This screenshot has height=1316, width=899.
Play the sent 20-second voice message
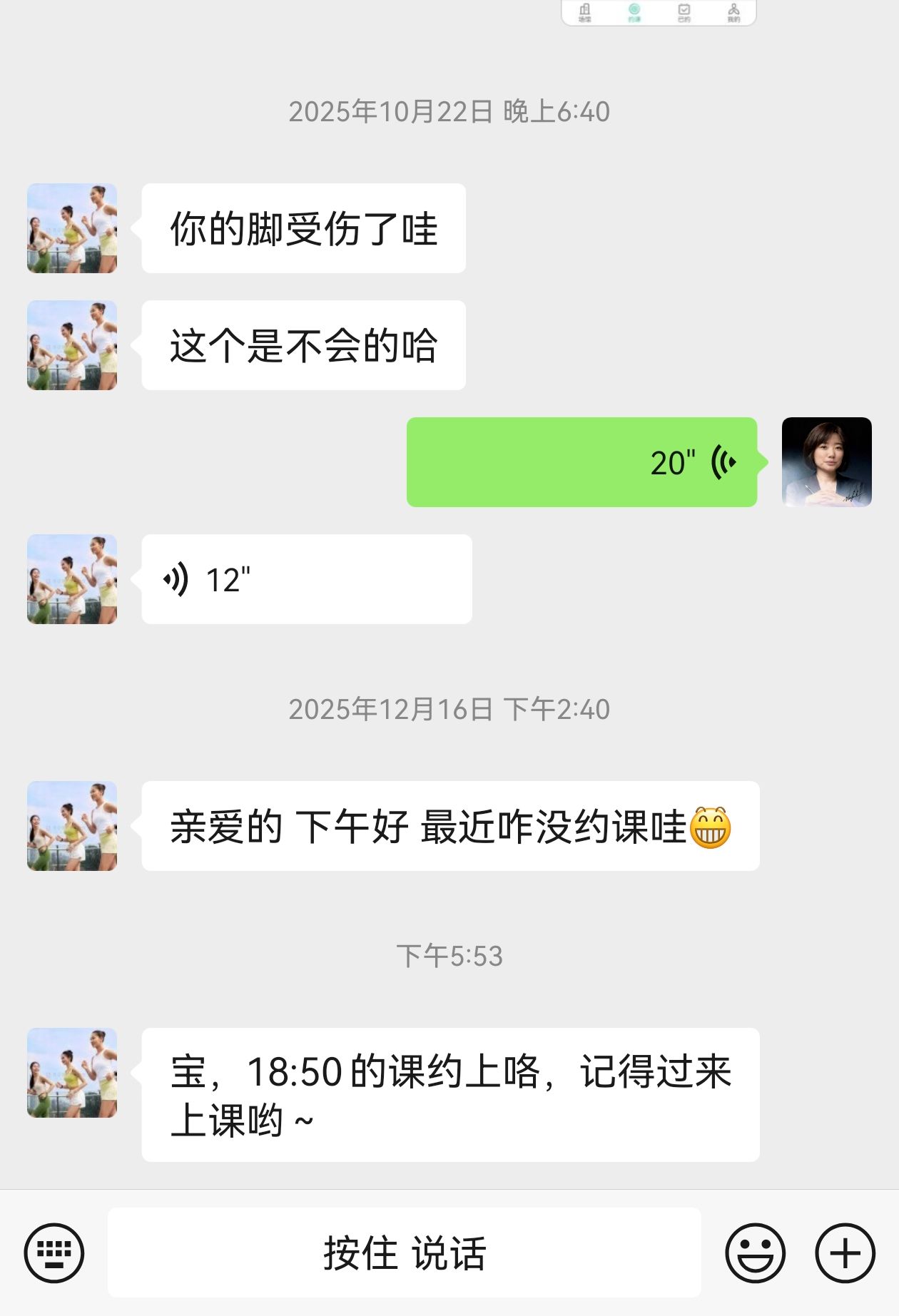[581, 462]
